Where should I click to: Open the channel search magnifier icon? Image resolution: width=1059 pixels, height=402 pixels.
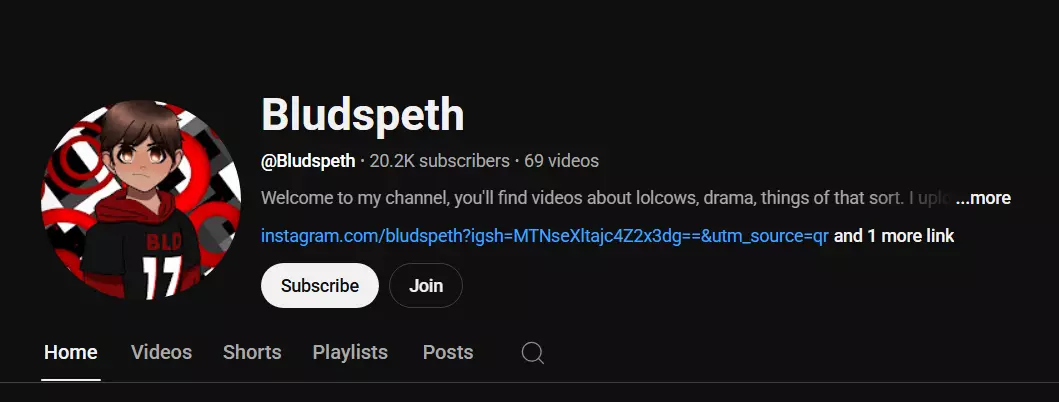532,353
